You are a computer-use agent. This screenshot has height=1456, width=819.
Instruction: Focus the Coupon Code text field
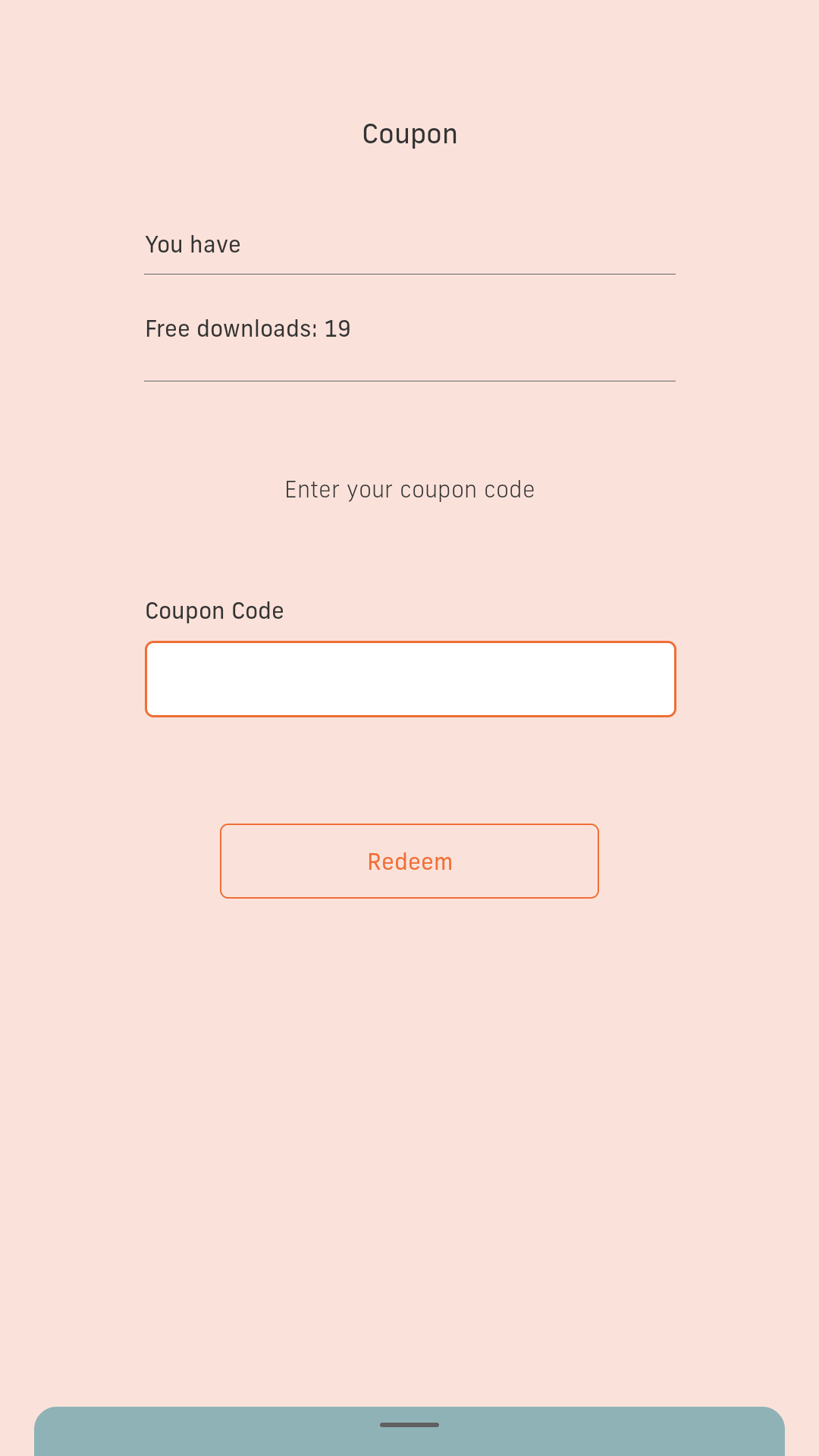tap(409, 679)
